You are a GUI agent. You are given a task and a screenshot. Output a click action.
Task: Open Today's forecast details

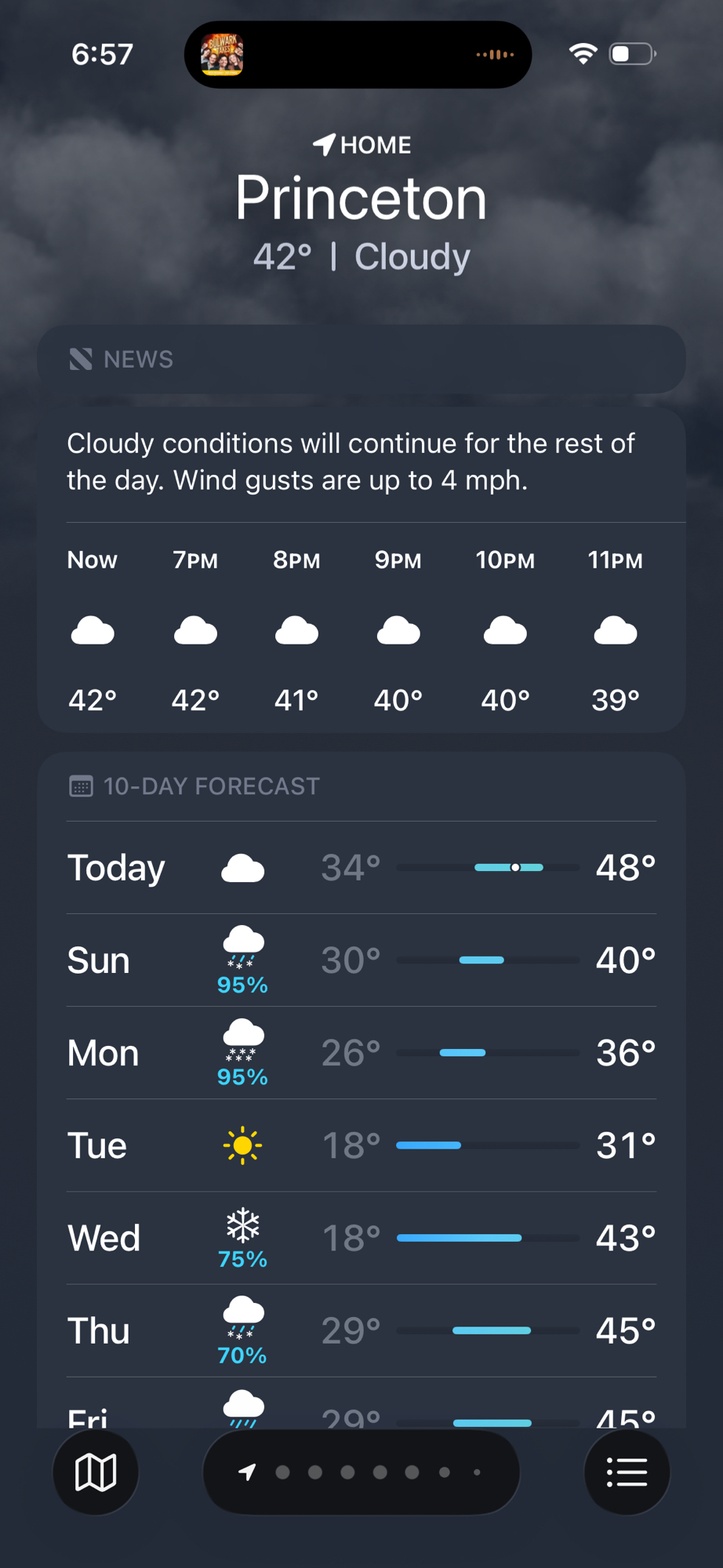coord(361,868)
